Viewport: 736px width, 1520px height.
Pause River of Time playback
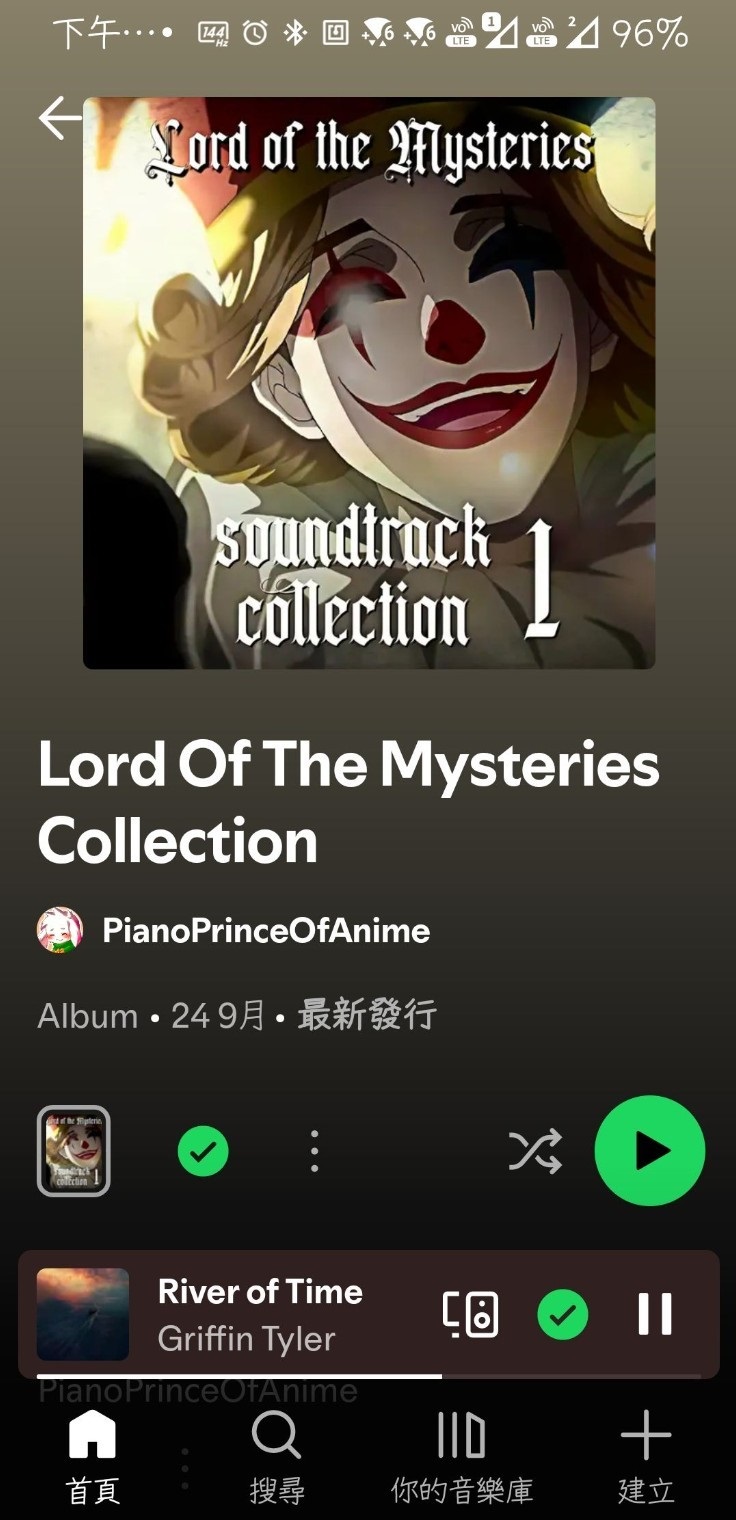click(x=655, y=1314)
